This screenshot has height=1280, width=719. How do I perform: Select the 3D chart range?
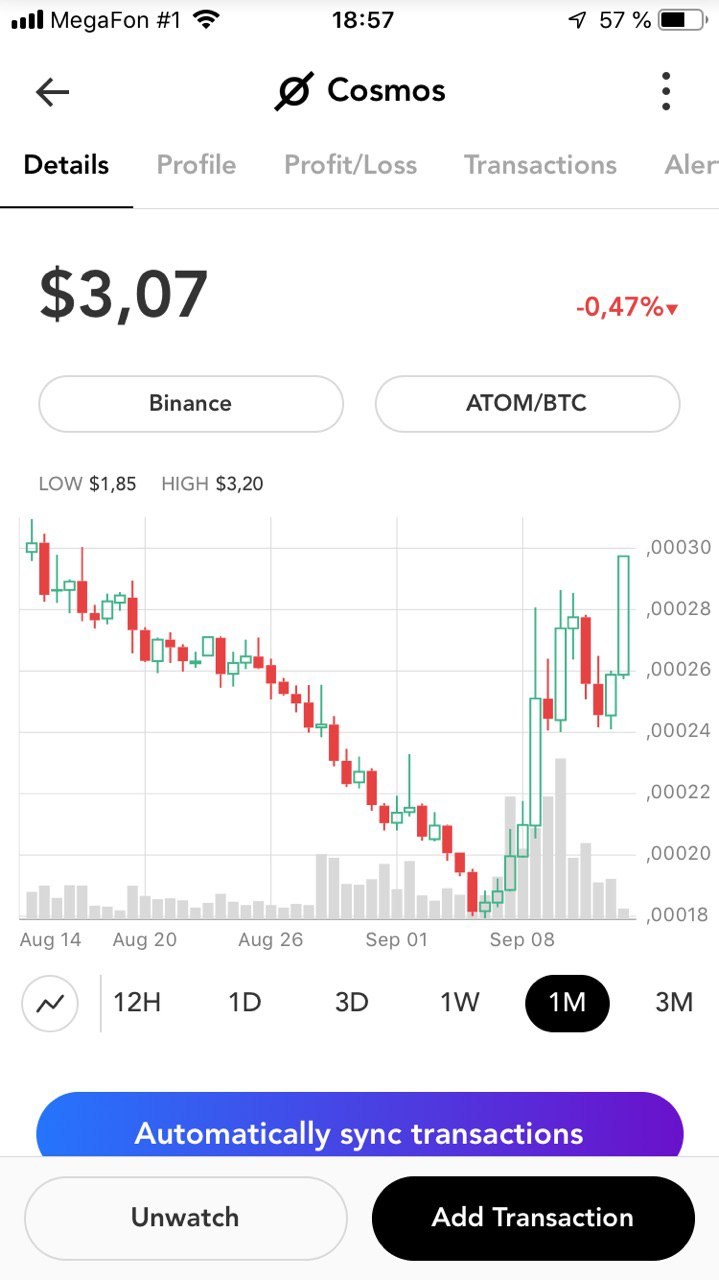(x=351, y=1002)
